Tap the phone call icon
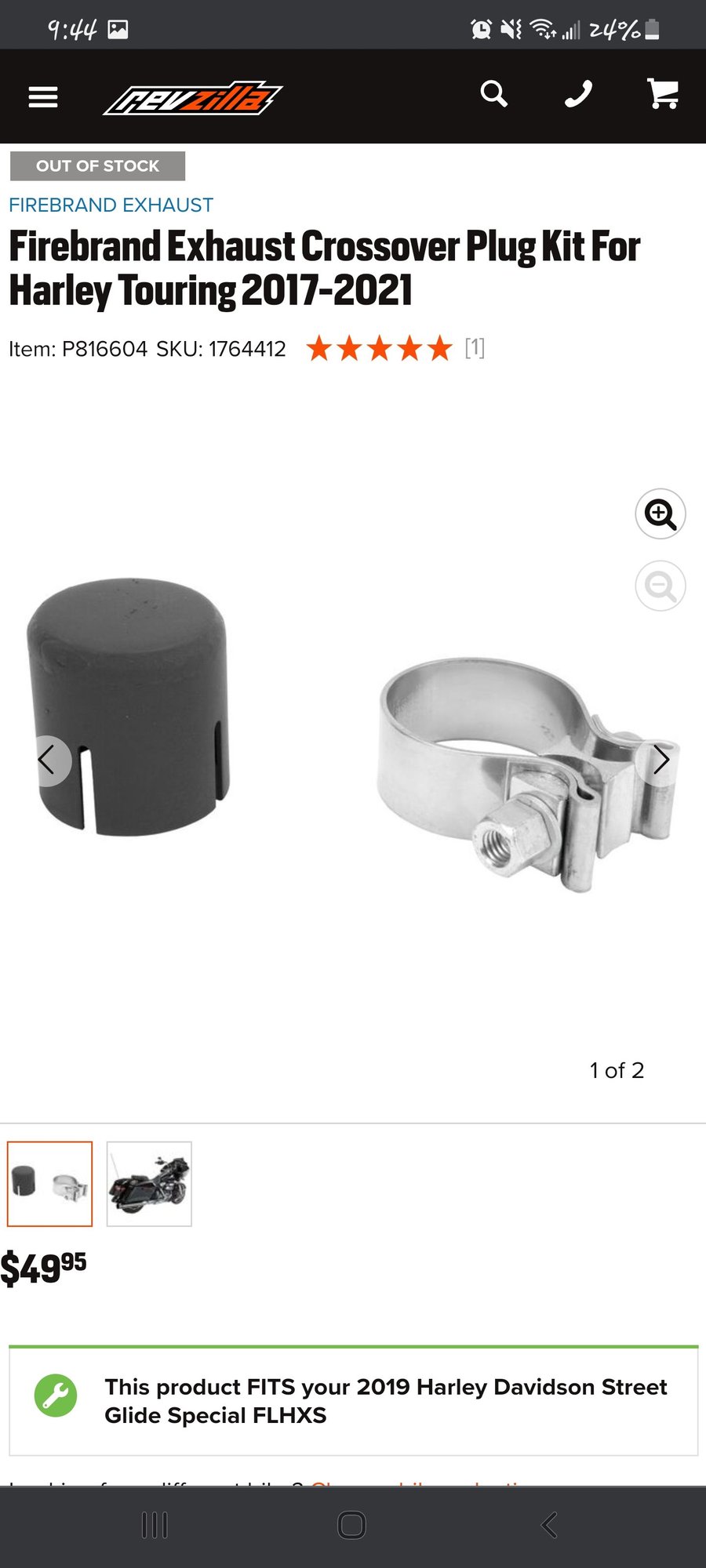706x1568 pixels. pos(578,94)
